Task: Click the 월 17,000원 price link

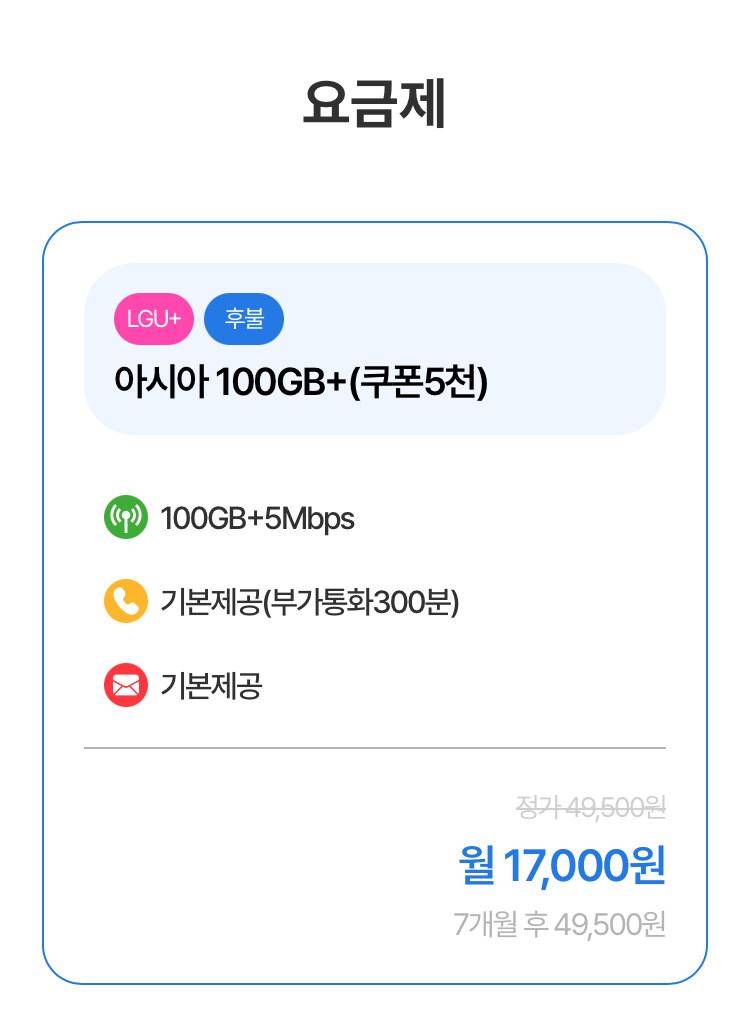Action: 564,868
